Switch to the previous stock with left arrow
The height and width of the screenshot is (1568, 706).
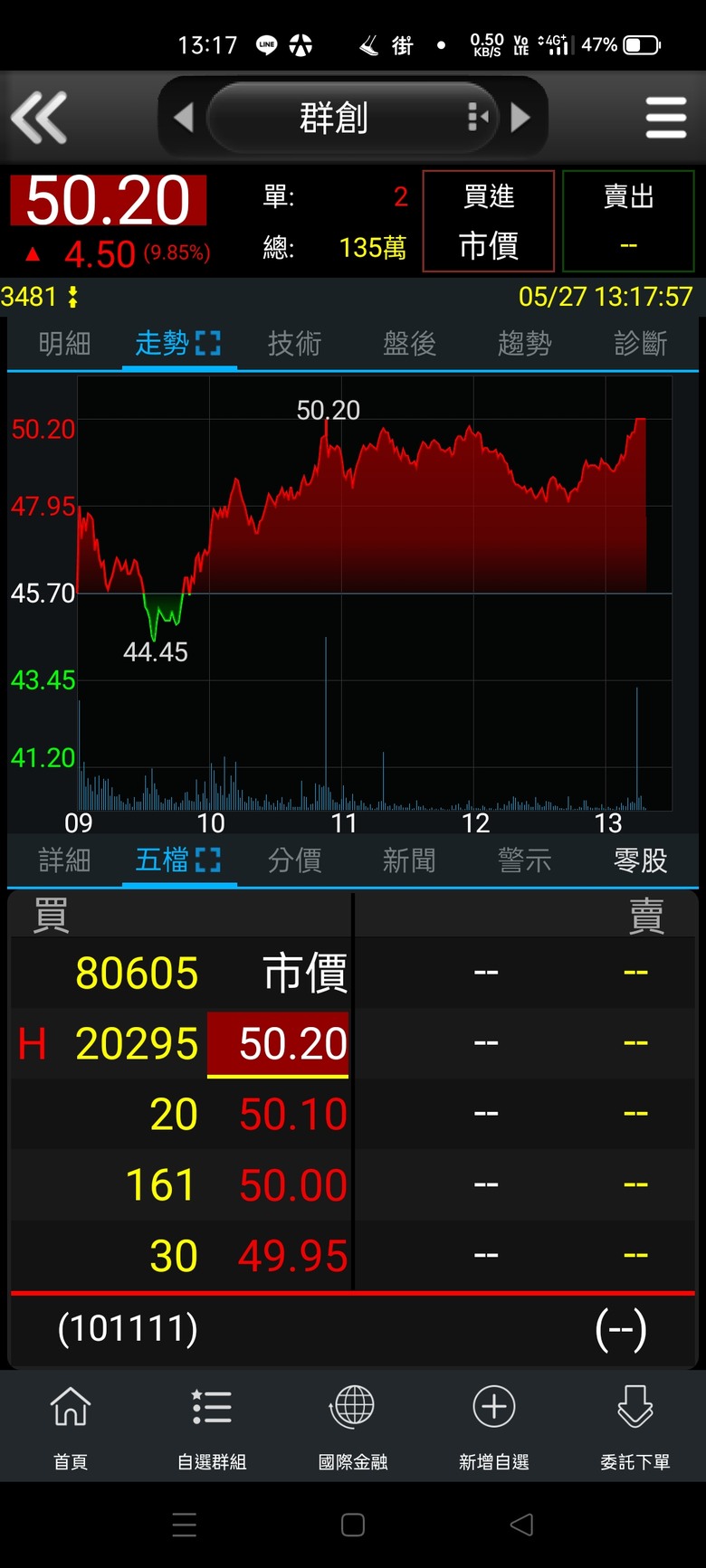pos(184,118)
